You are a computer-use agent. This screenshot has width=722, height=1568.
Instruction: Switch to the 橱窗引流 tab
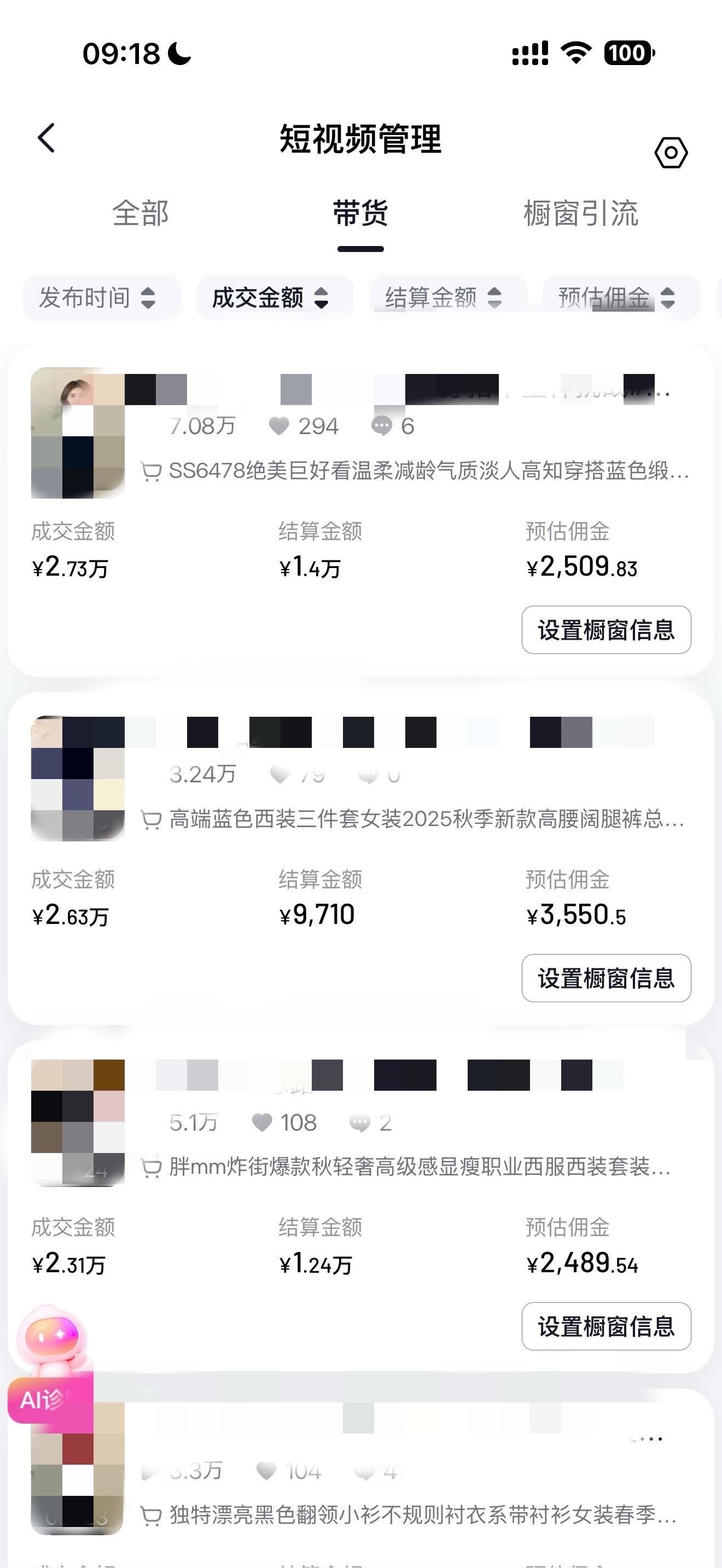581,214
